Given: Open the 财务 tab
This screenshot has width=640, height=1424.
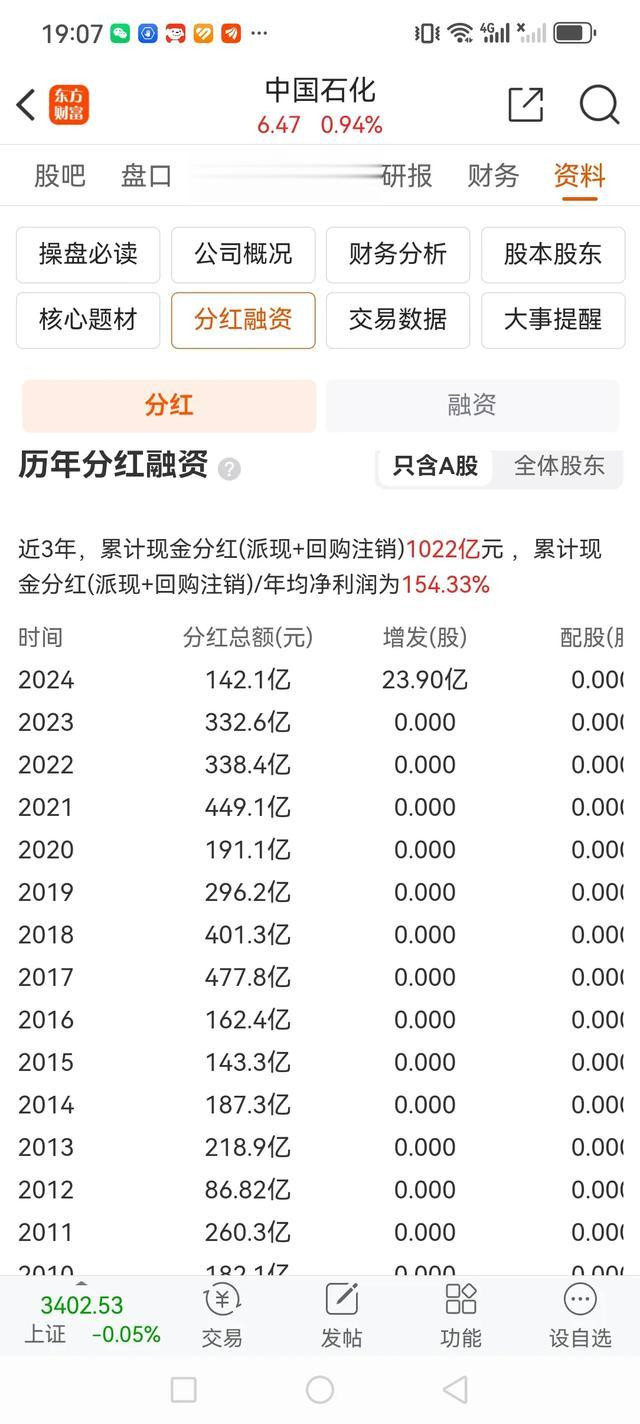Looking at the screenshot, I should point(493,176).
